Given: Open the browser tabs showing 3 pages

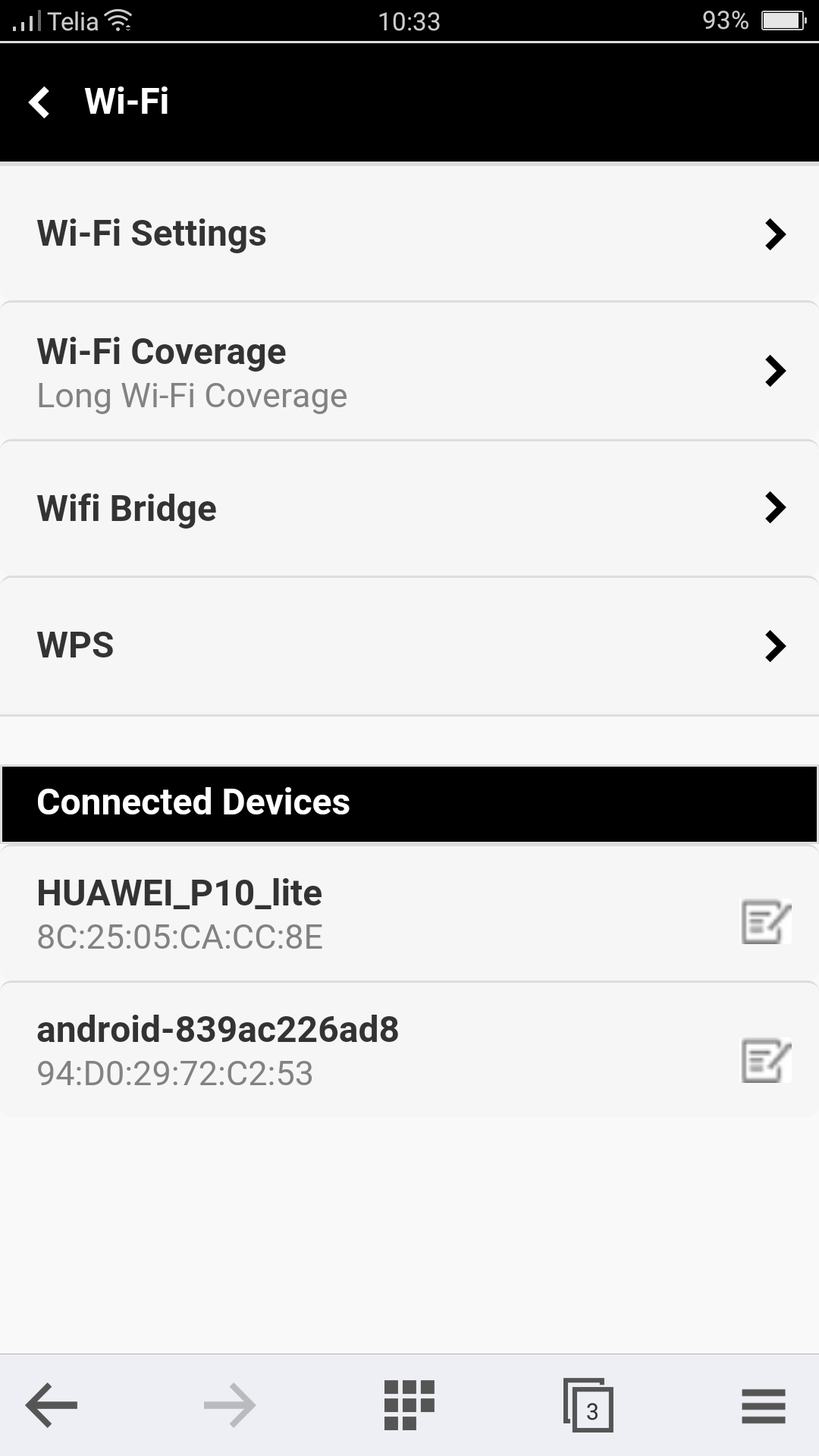Looking at the screenshot, I should point(588,1405).
